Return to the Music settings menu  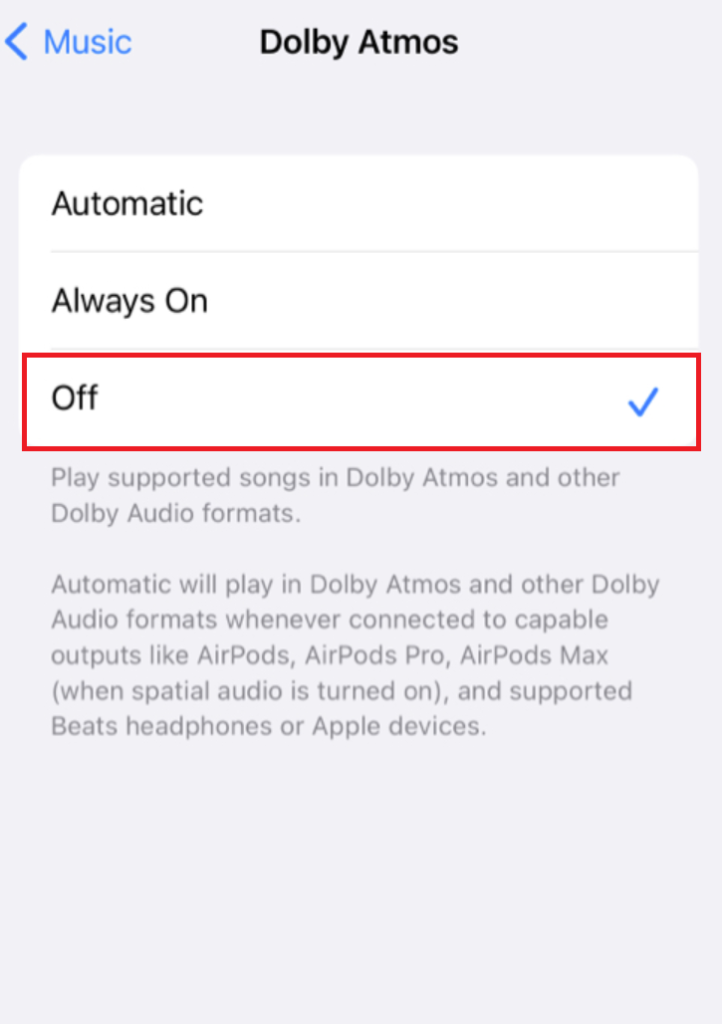tap(67, 42)
